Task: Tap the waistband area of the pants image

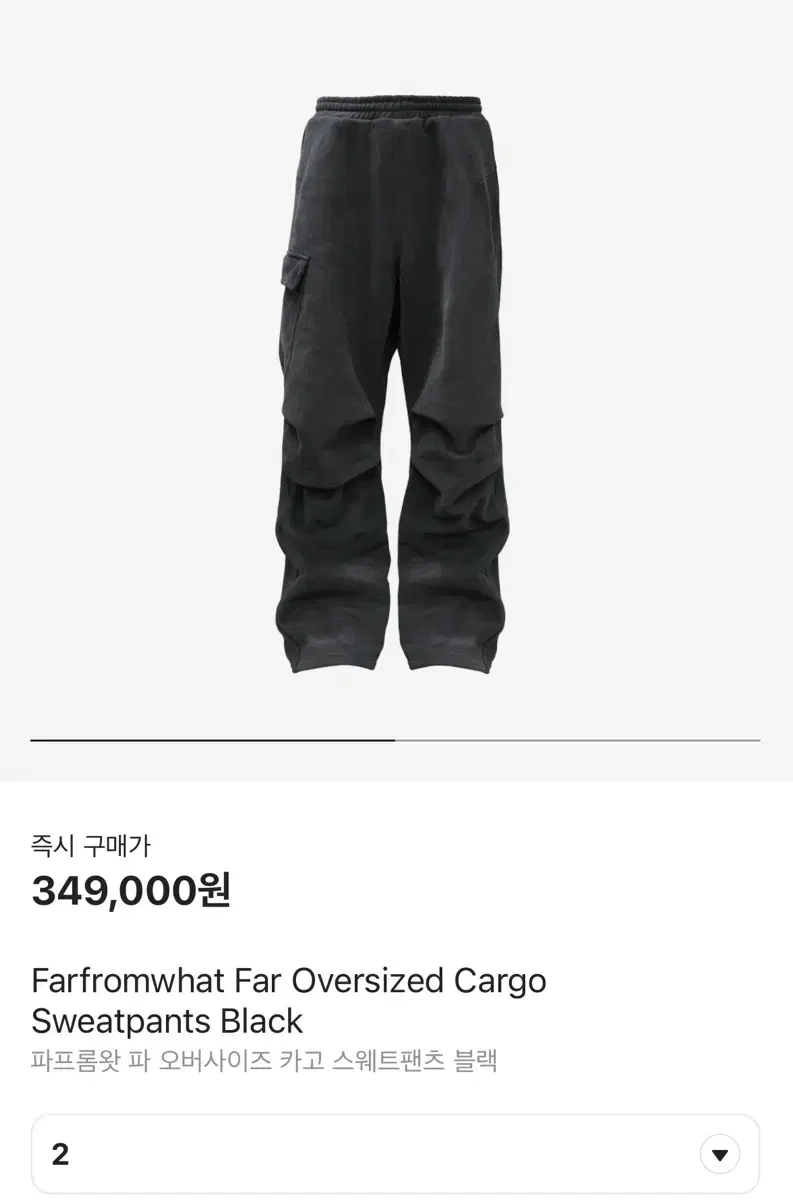Action: point(396,105)
